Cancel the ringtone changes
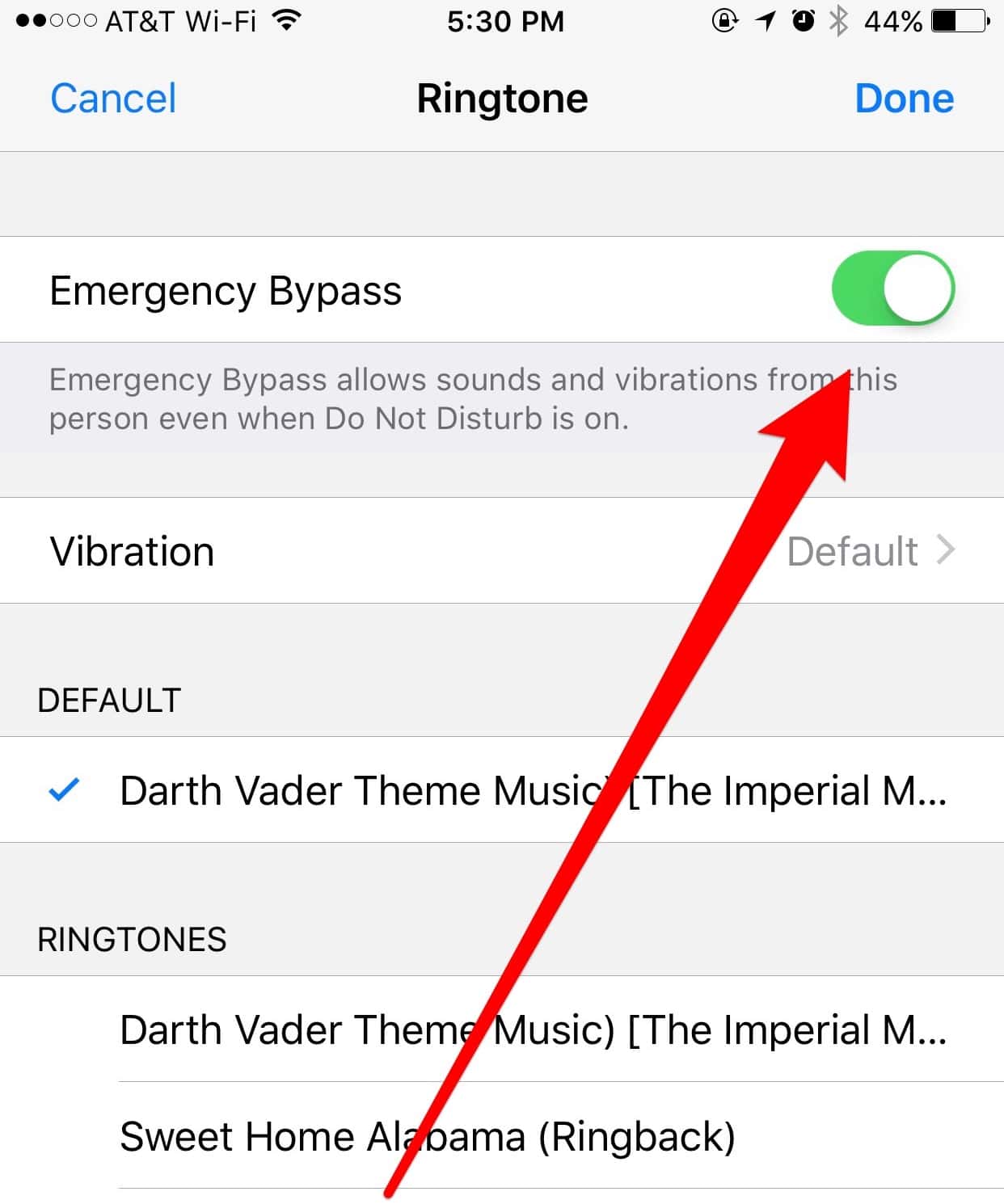This screenshot has width=1004, height=1204. click(x=112, y=99)
